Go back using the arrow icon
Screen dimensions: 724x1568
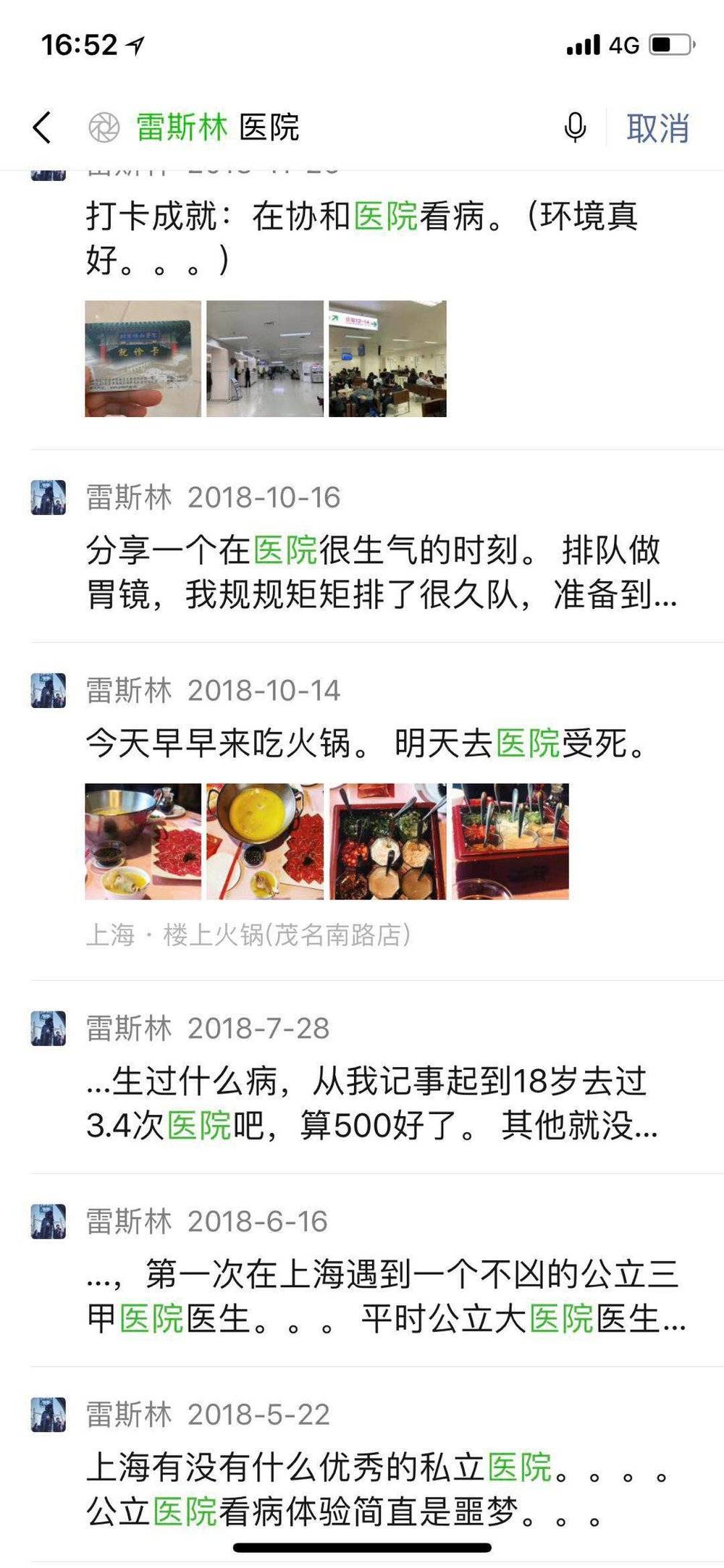coord(43,128)
